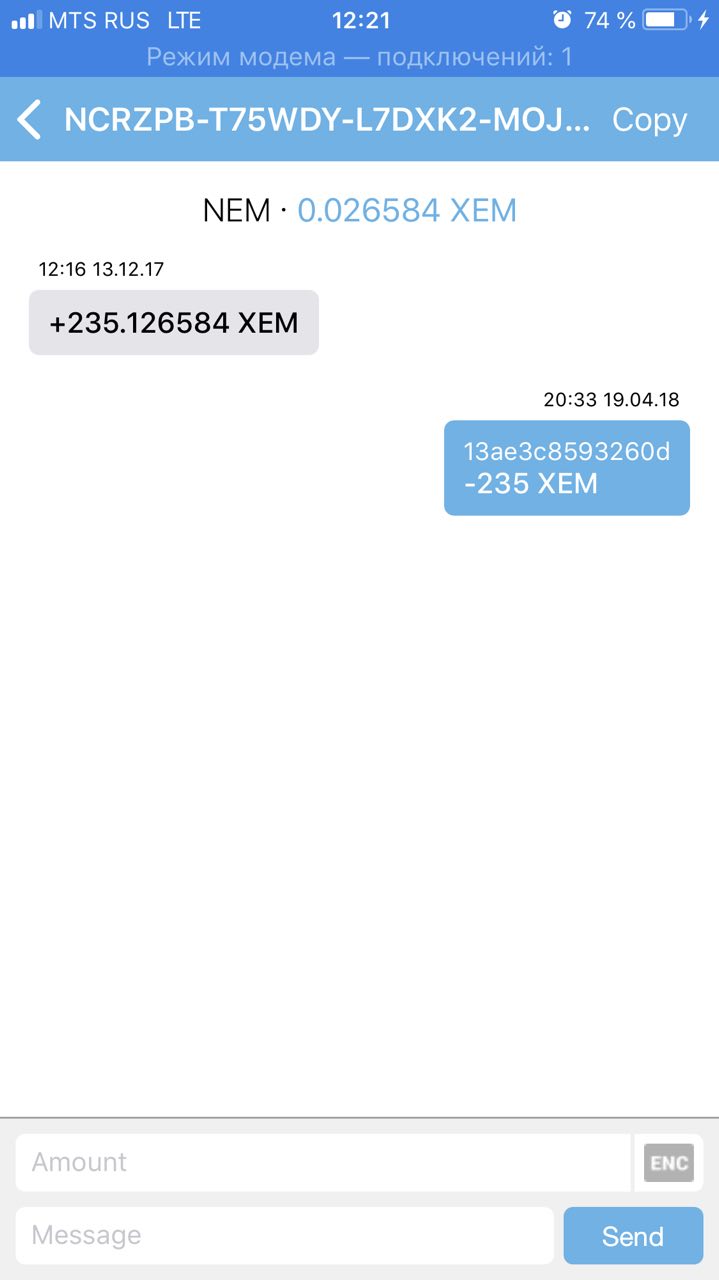Tap the Send button

[633, 1236]
